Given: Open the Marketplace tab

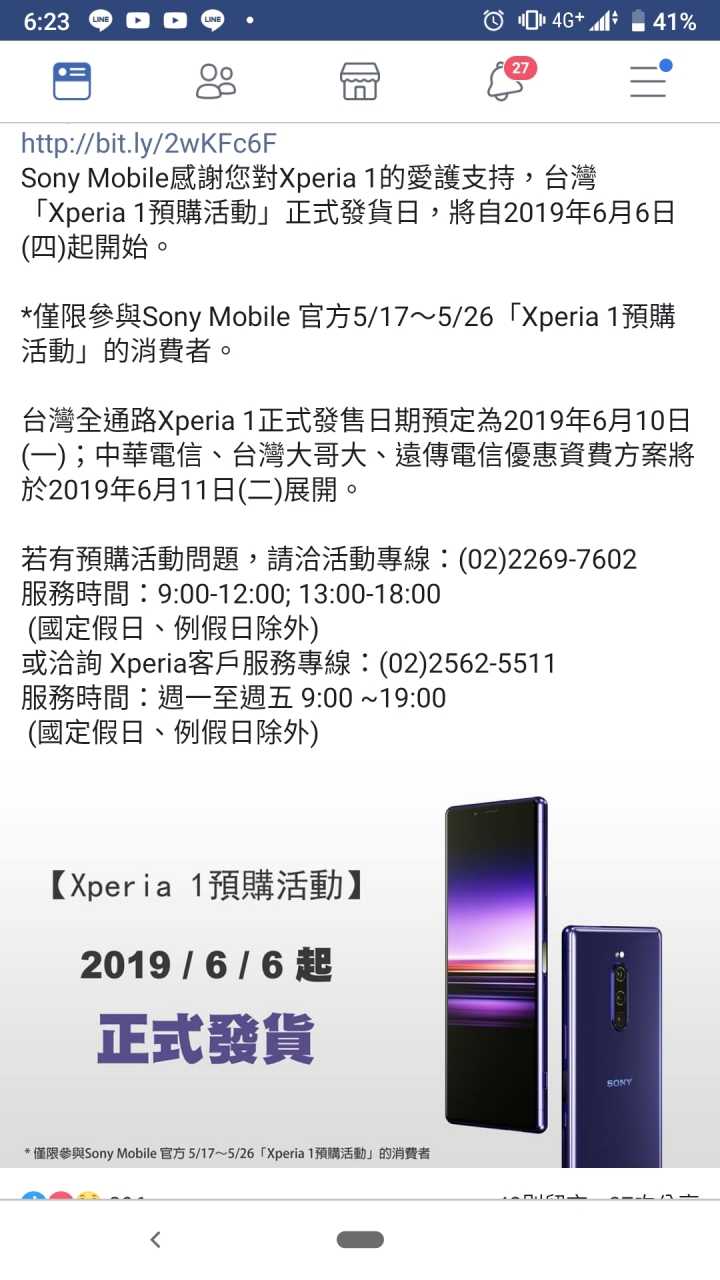Looking at the screenshot, I should pyautogui.click(x=360, y=81).
